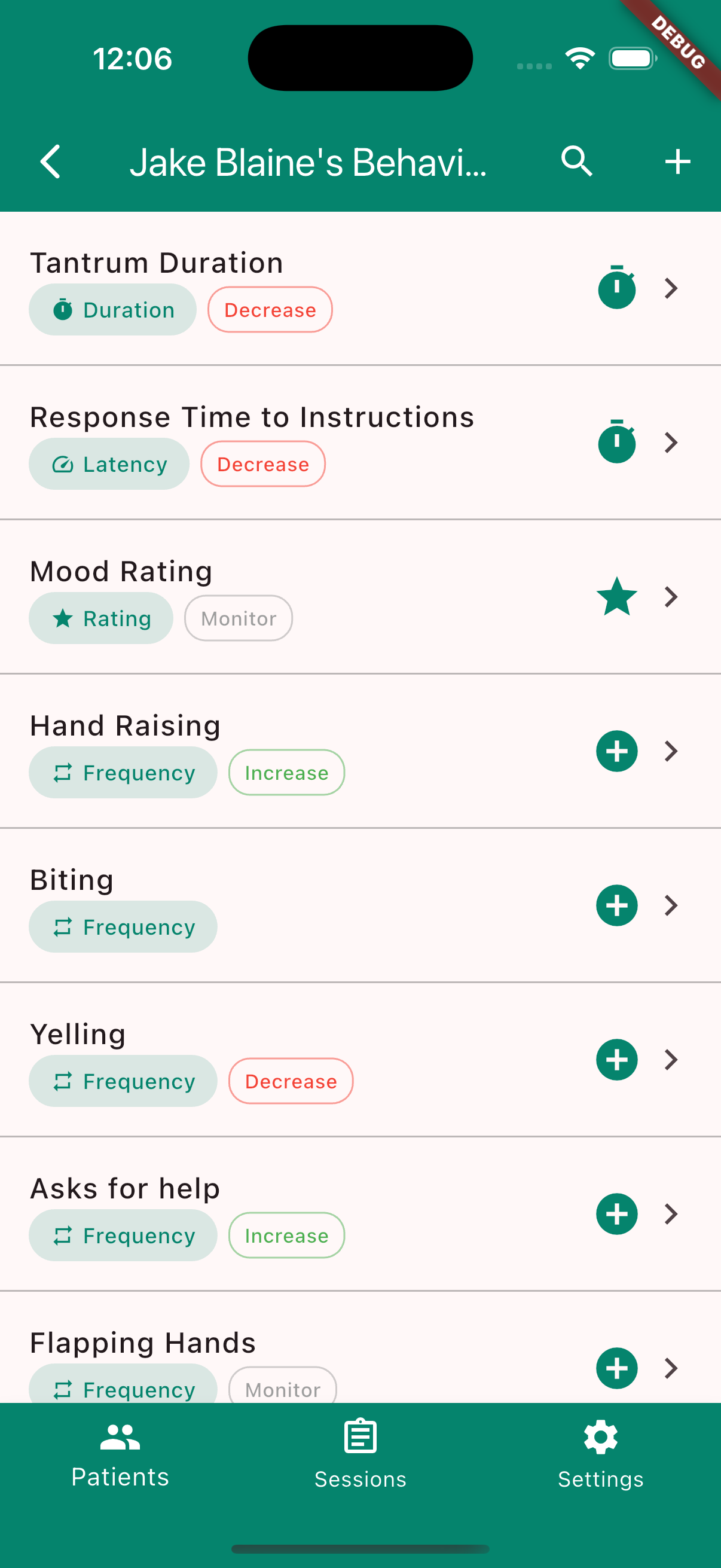Select the Decrease chip on Tantrum Duration
This screenshot has height=1568, width=721.
click(x=270, y=310)
